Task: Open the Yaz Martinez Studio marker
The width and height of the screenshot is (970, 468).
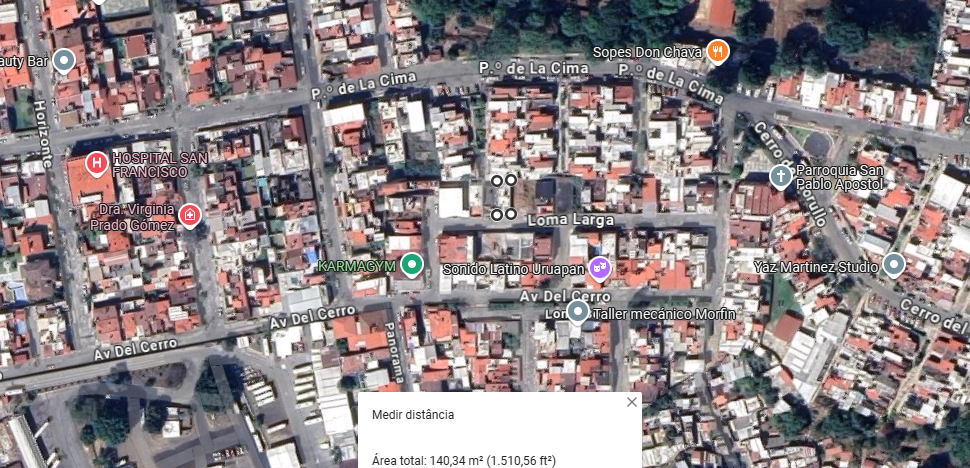Action: click(894, 266)
